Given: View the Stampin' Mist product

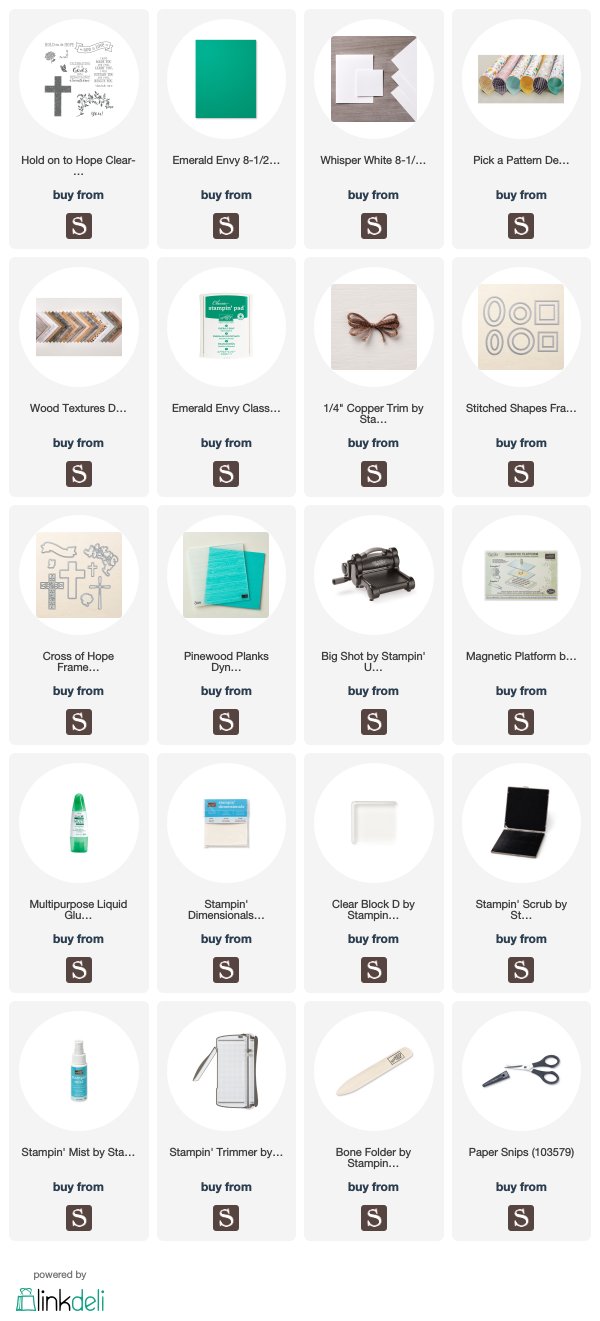Looking at the screenshot, I should (x=79, y=1121).
